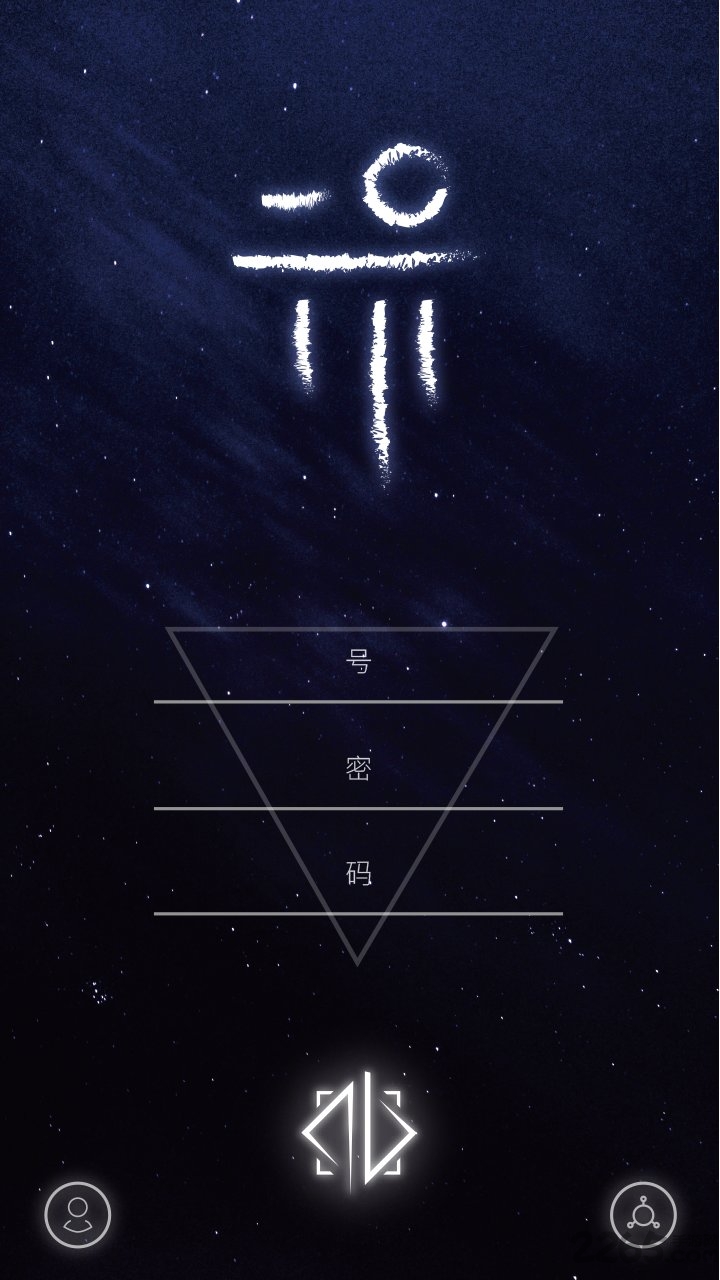Image resolution: width=720 pixels, height=1280 pixels.
Task: Open the user profile icon
Action: (x=78, y=1215)
